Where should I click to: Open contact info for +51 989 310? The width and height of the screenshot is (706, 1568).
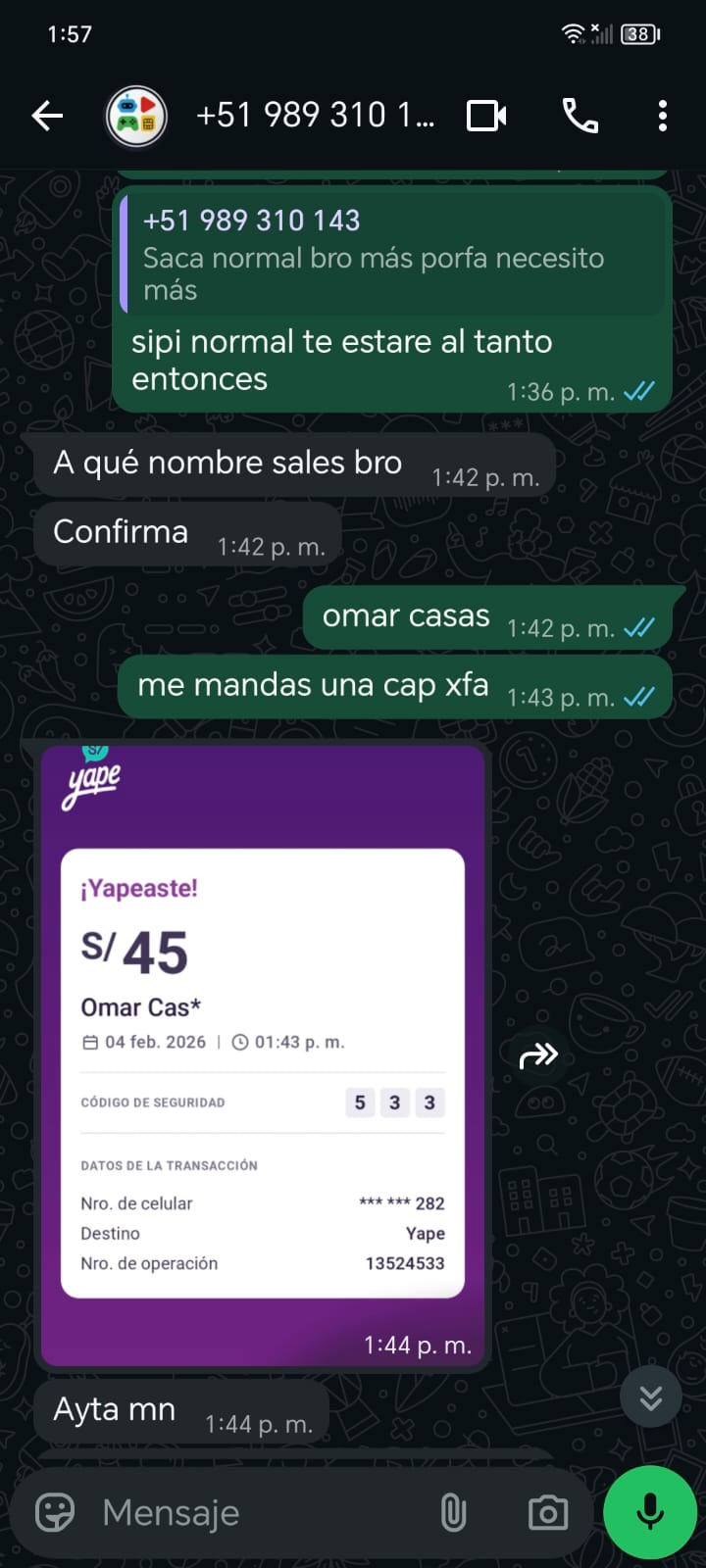315,116
